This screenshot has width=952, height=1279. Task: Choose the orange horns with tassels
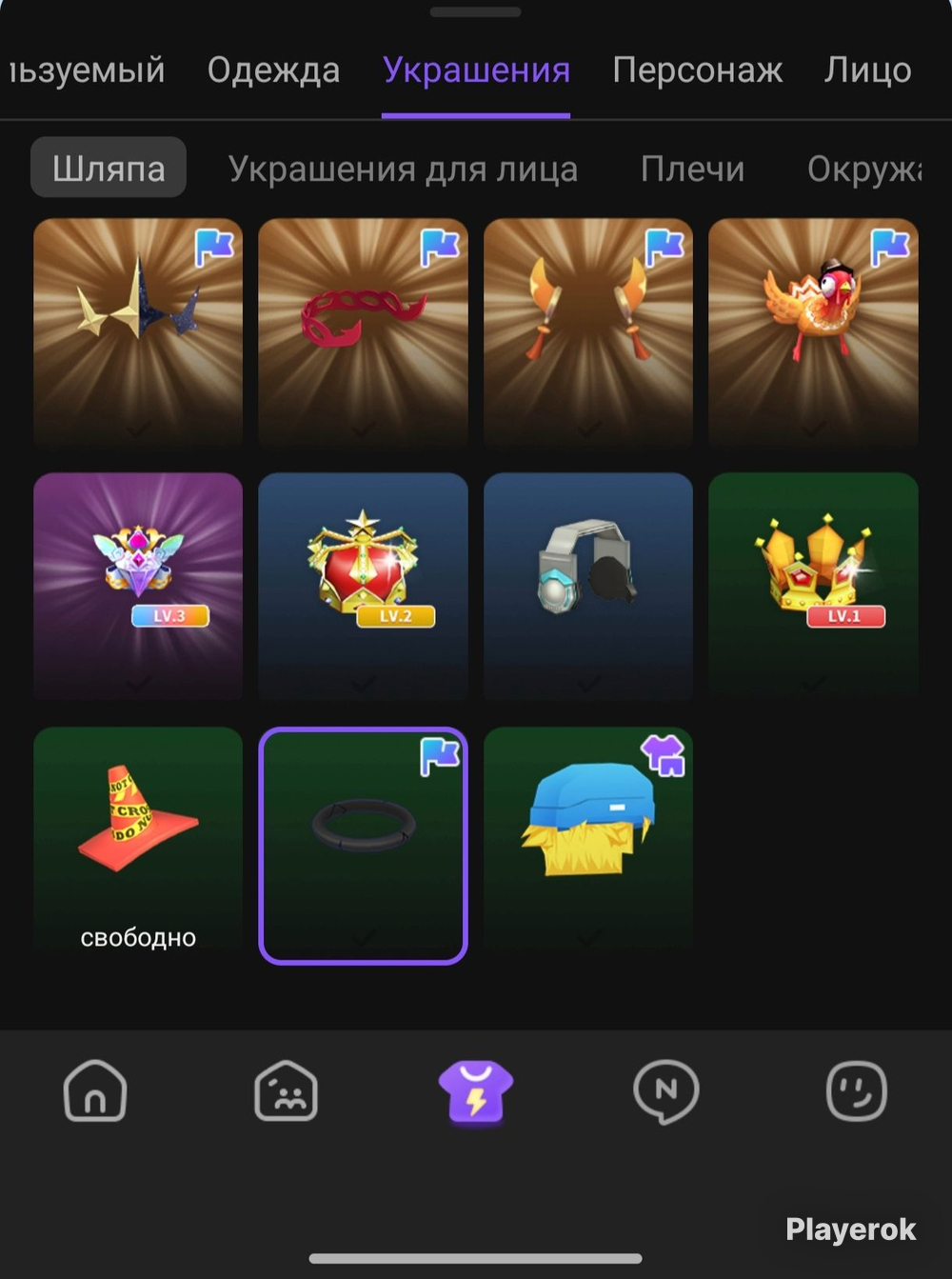coord(588,332)
